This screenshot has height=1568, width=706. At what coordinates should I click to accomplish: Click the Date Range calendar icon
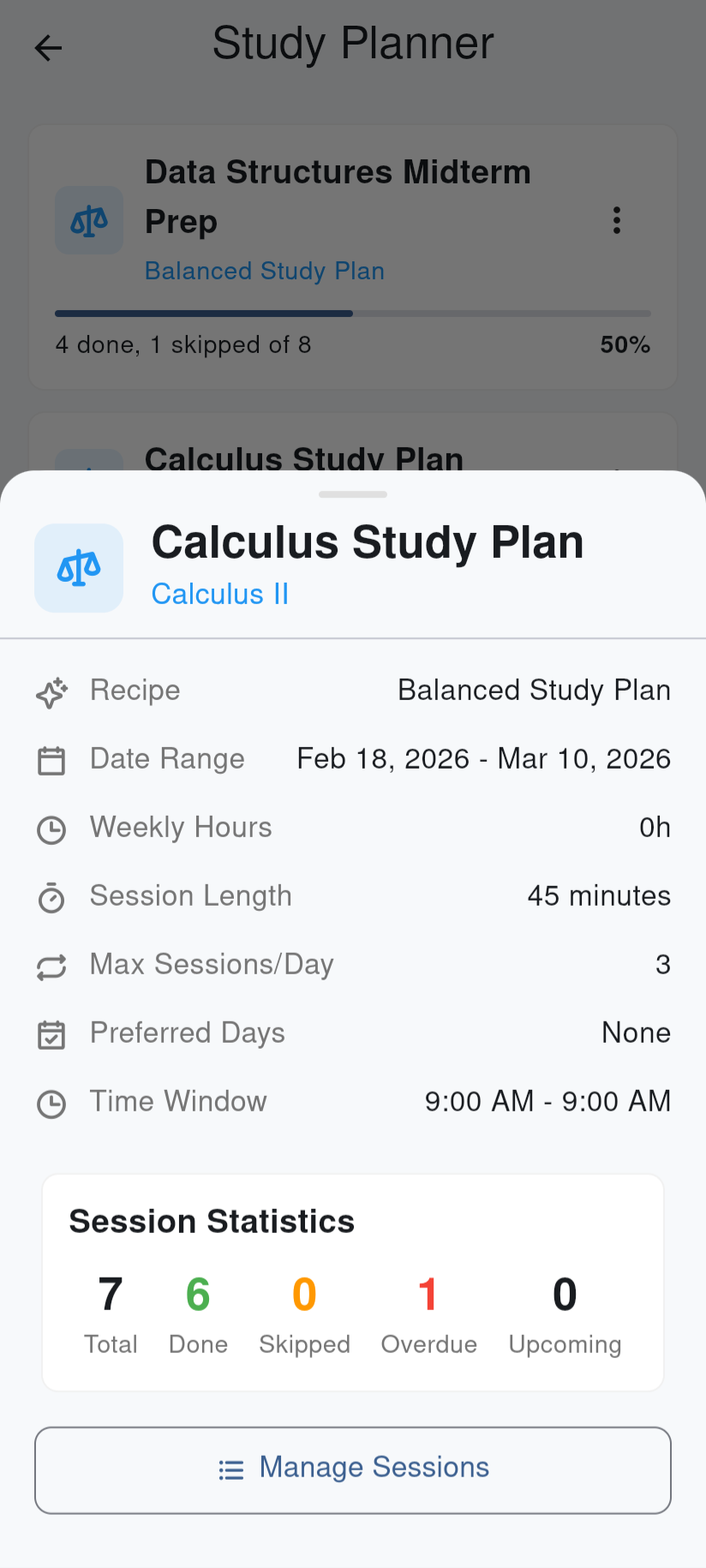51,760
